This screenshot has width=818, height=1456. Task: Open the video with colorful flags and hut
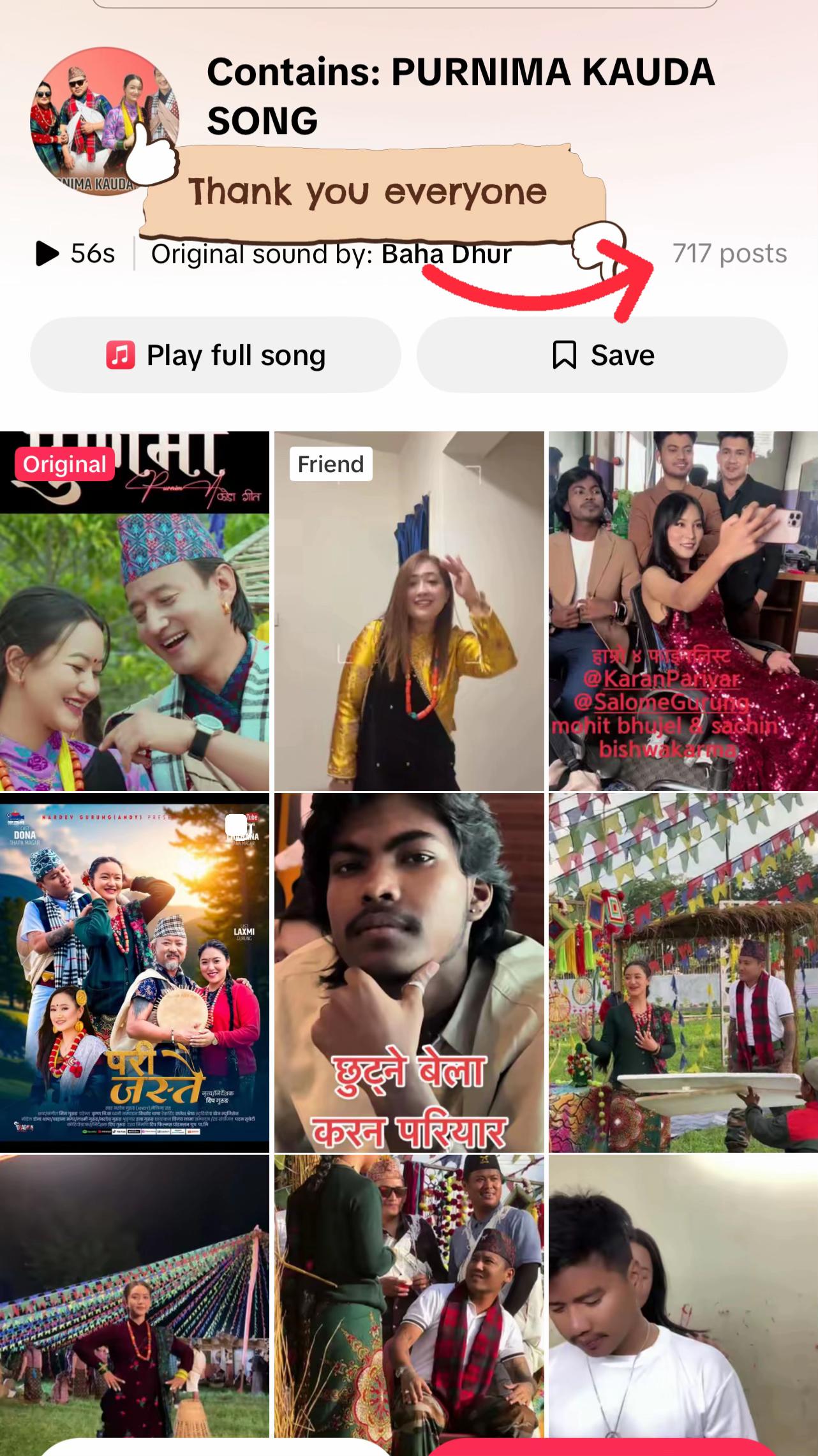683,972
